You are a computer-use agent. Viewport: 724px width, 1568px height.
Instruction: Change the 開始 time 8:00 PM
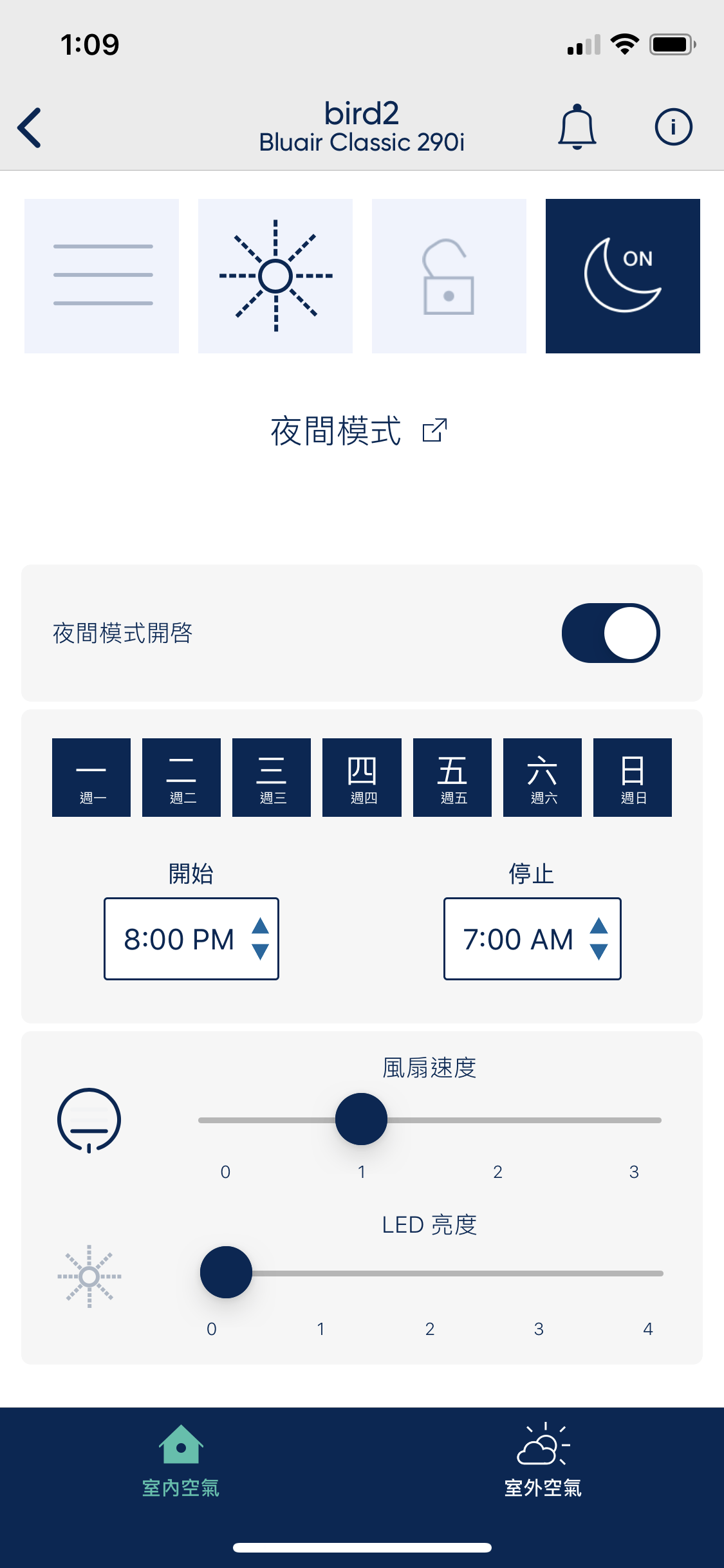191,938
